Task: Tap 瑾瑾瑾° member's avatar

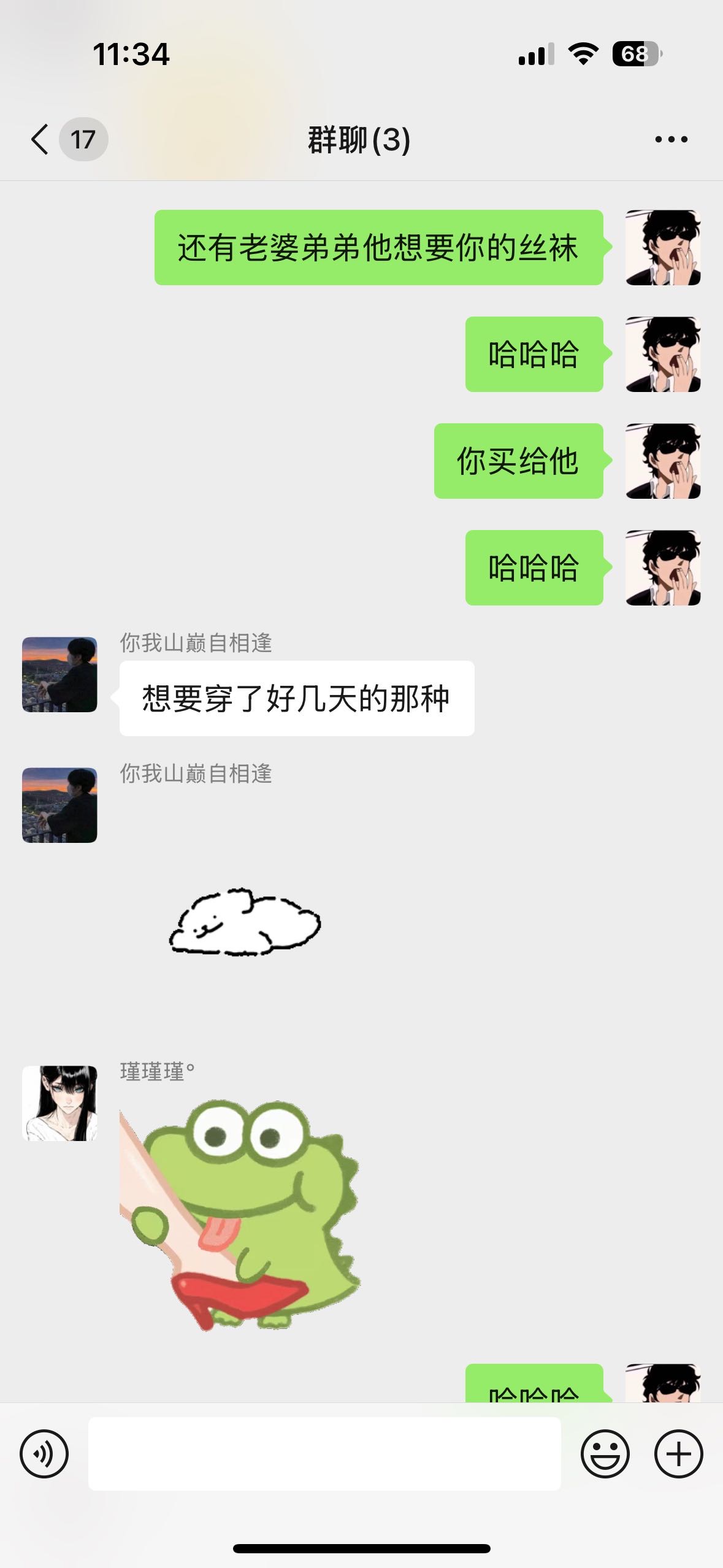Action: coord(60,1104)
